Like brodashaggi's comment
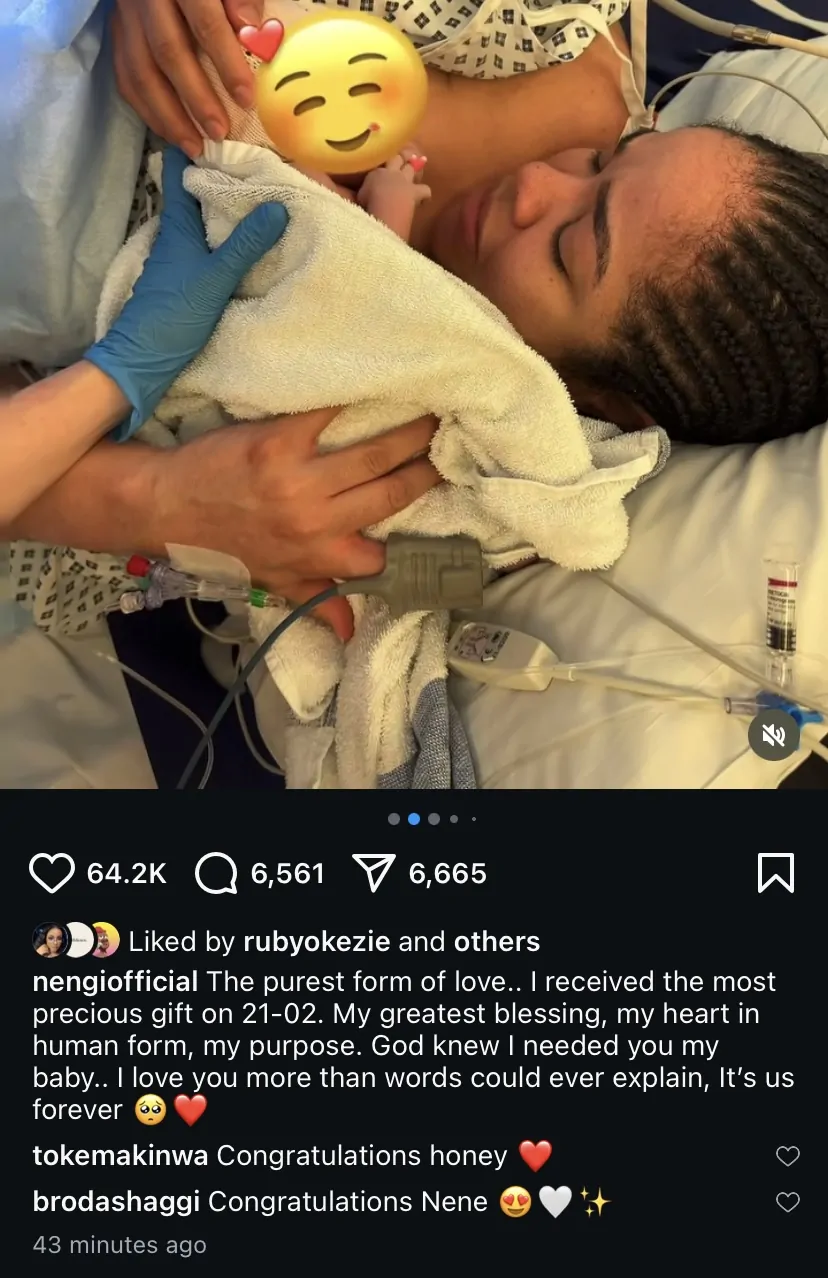The image size is (828, 1278). (788, 1202)
